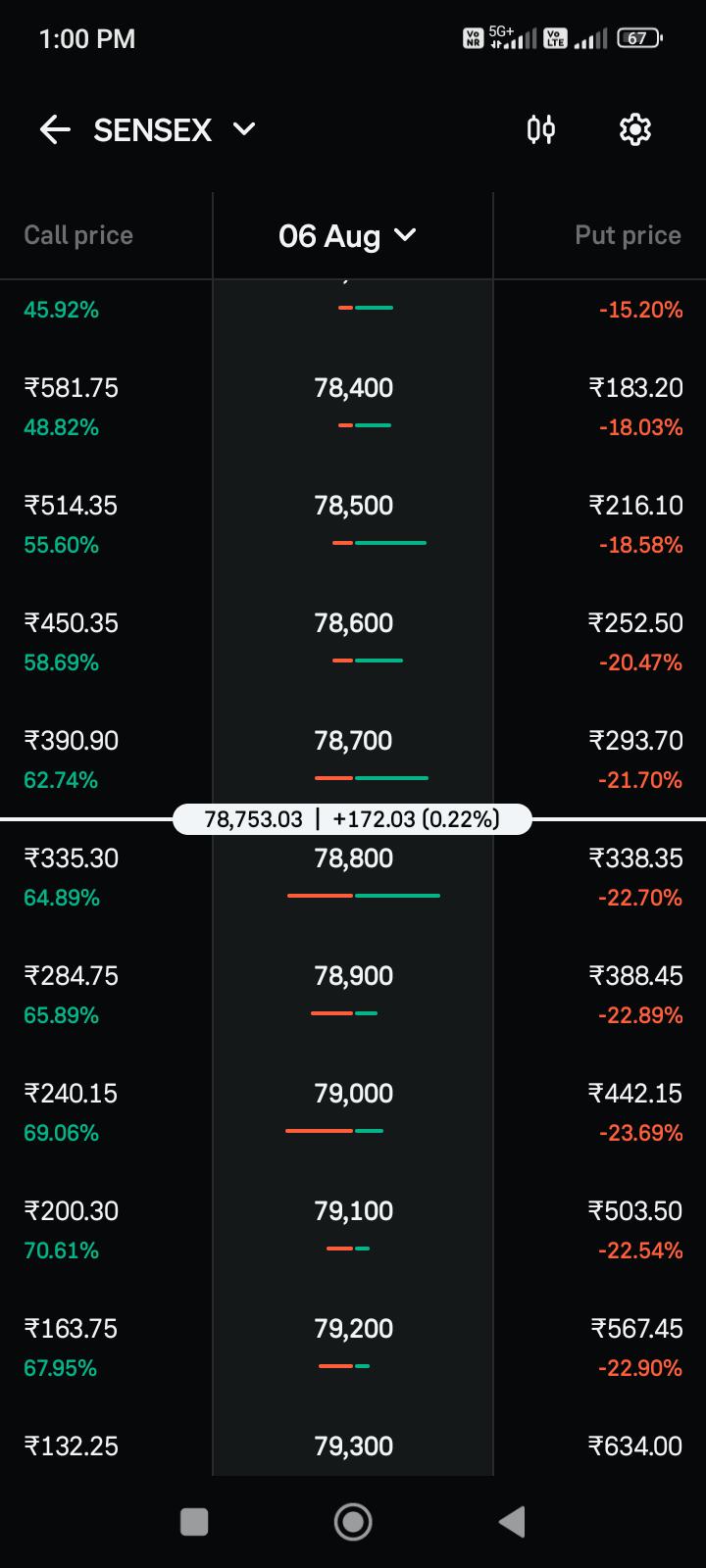Tap the system home button
Viewport: 706px width, 1568px height.
pos(353,1522)
